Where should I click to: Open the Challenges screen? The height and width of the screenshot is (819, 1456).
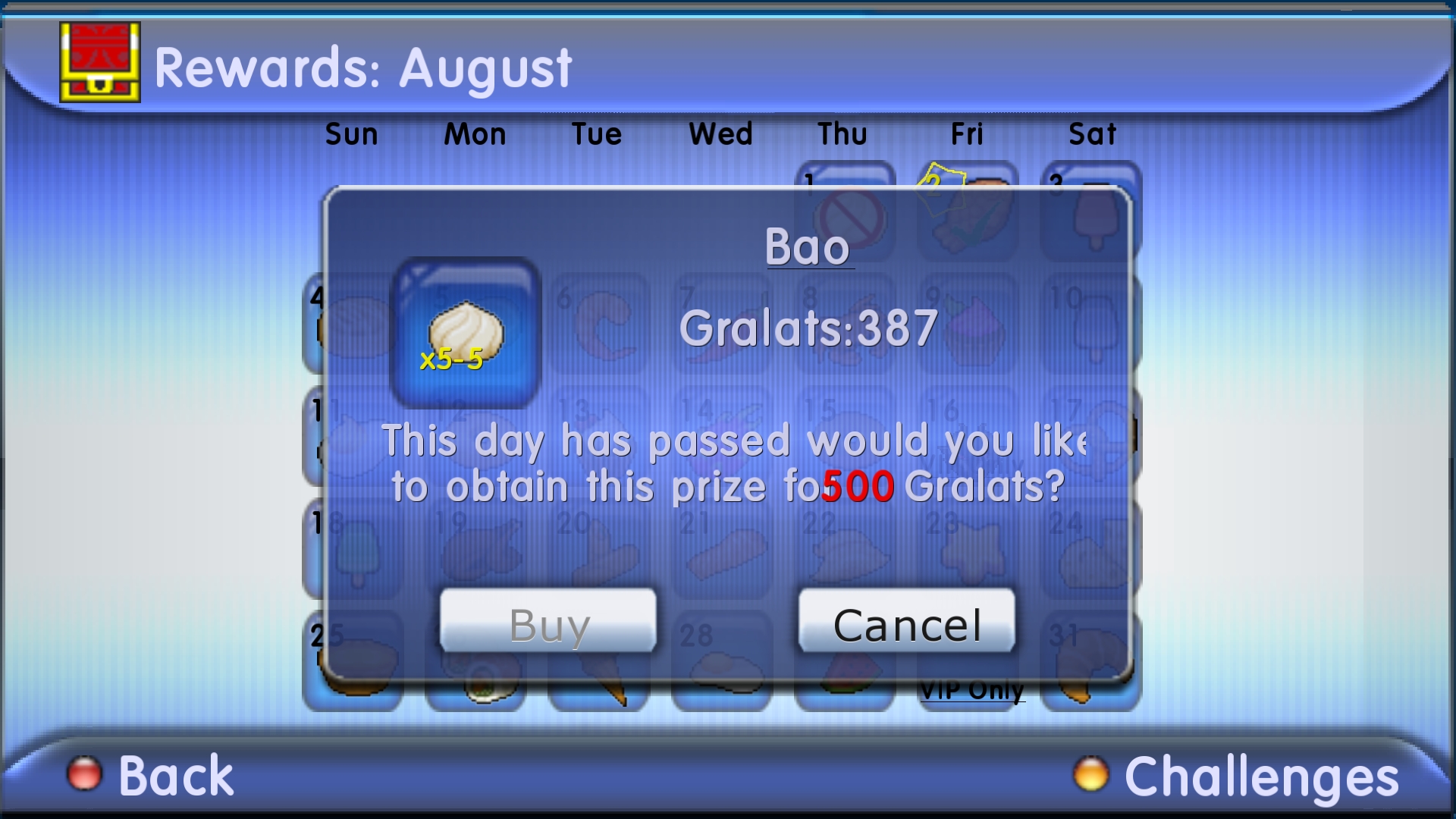pos(1236,777)
